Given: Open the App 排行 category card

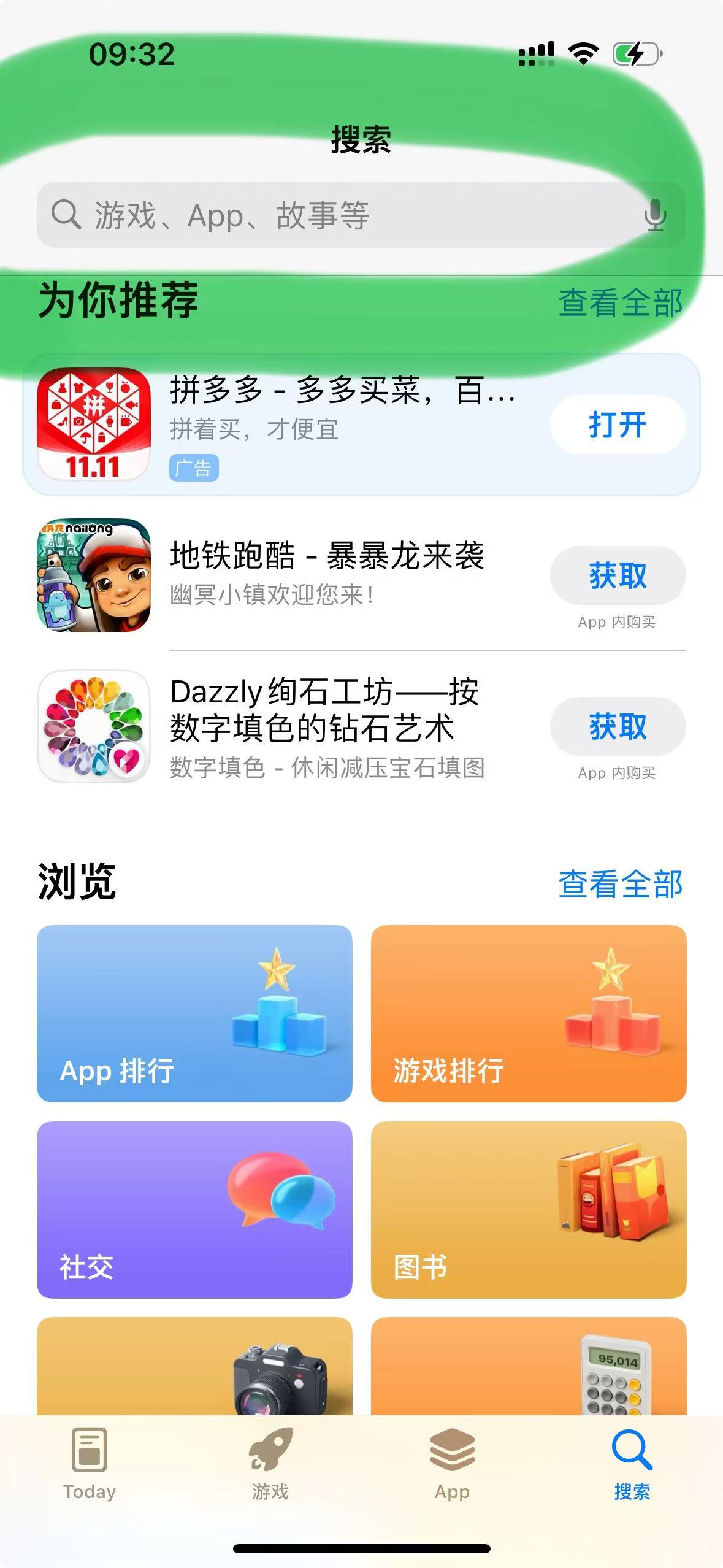Looking at the screenshot, I should click(194, 1013).
